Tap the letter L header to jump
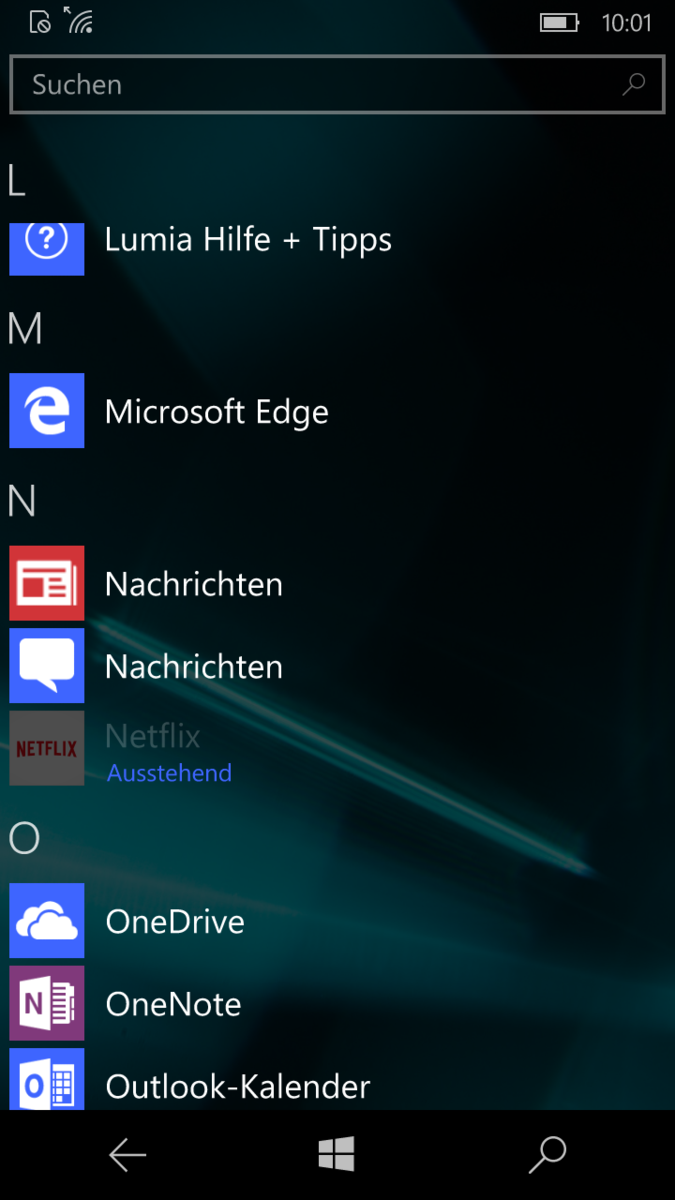675x1200 pixels. click(16, 181)
